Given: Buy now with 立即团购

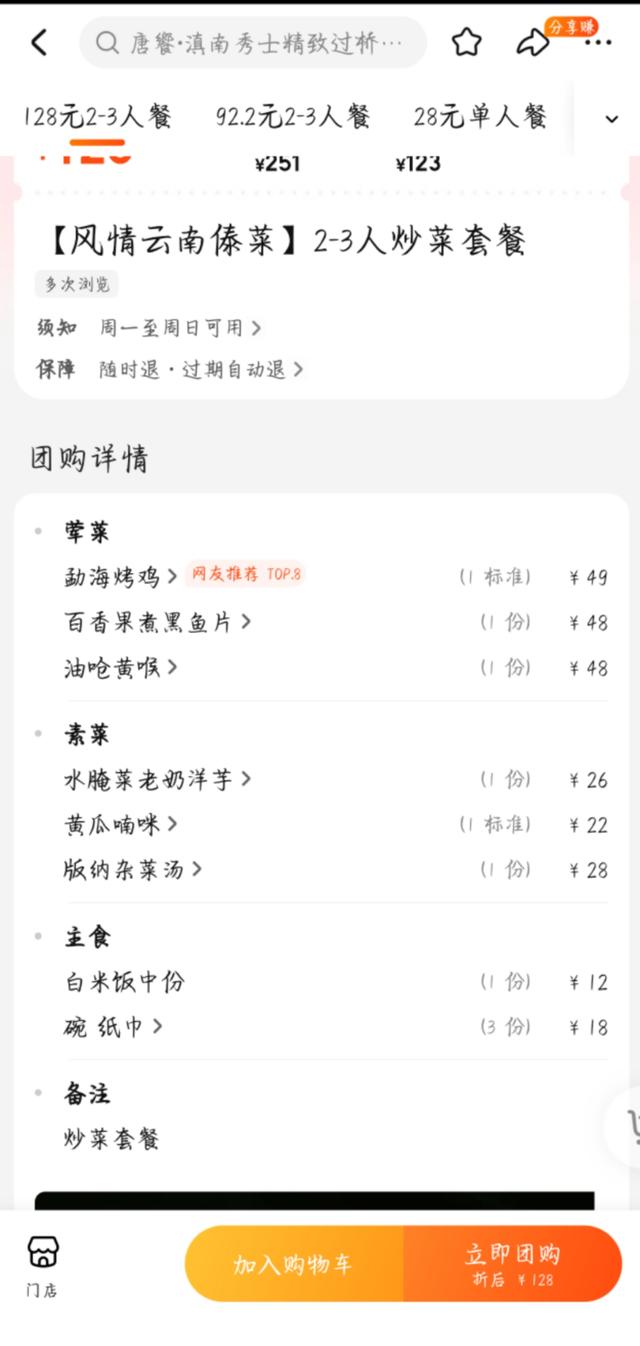Looking at the screenshot, I should tap(513, 1264).
